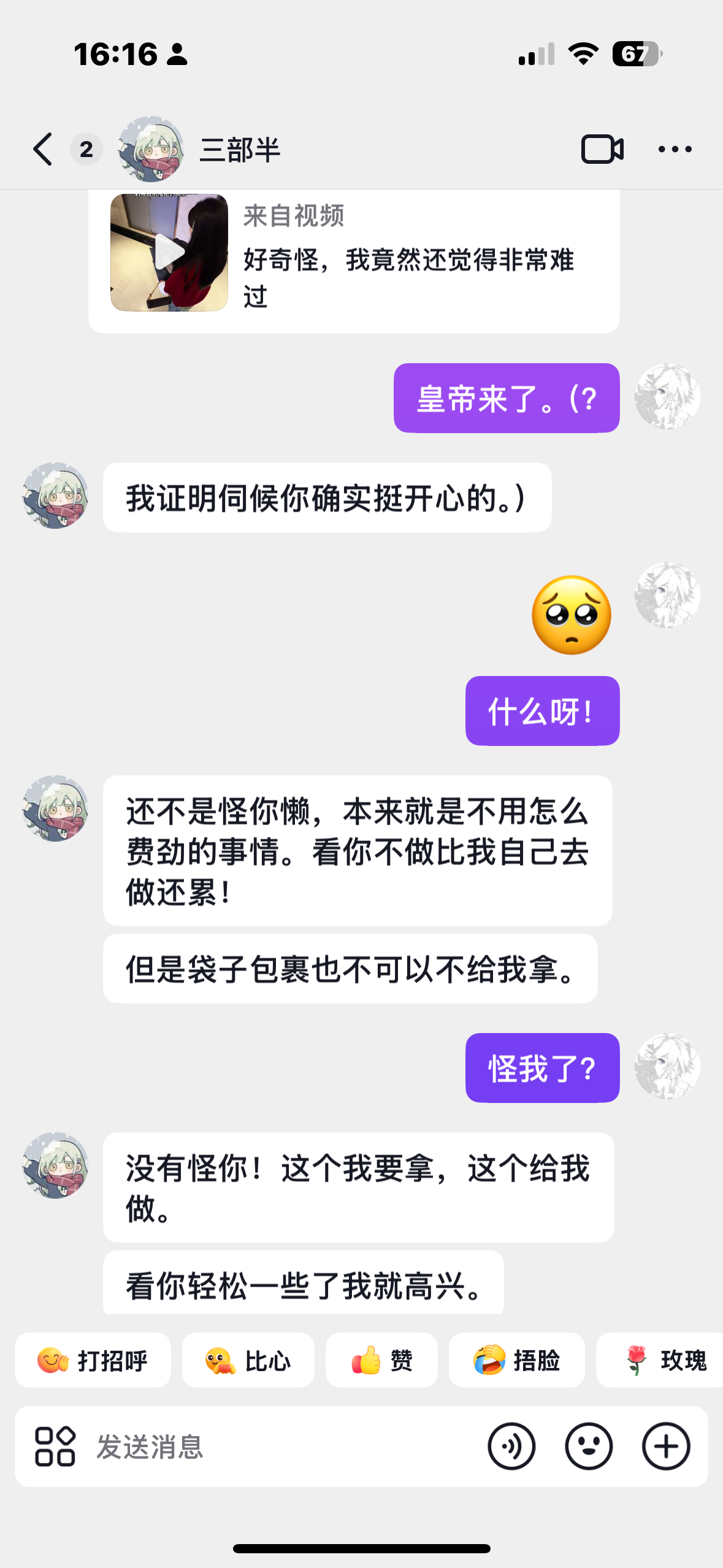Send the 赞 thumbs-up quick reaction
This screenshot has width=723, height=1568.
[381, 1360]
